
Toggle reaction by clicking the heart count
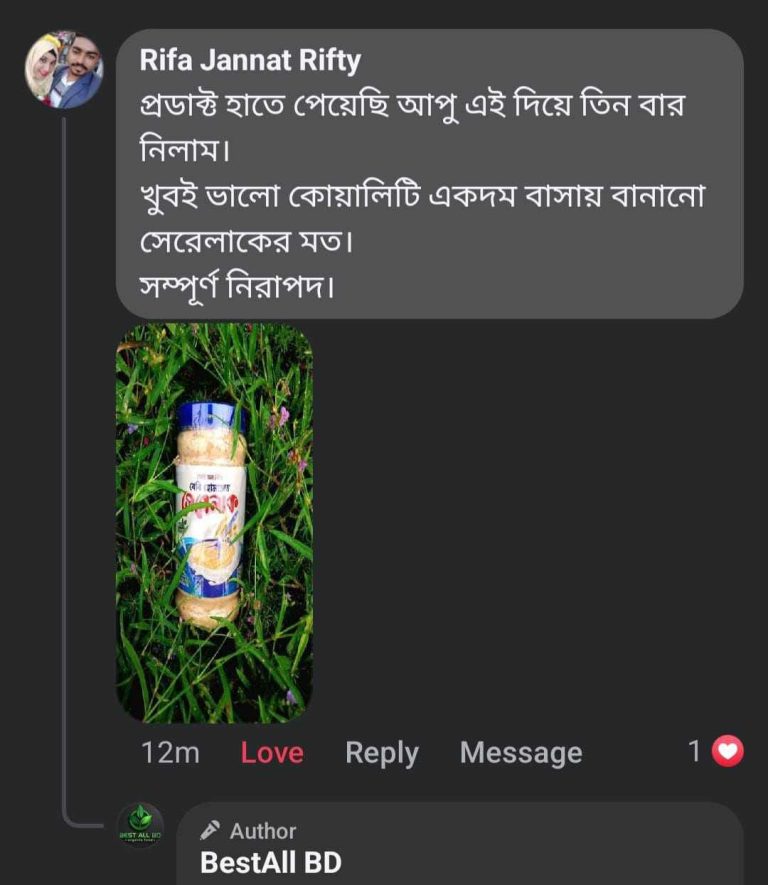point(697,751)
